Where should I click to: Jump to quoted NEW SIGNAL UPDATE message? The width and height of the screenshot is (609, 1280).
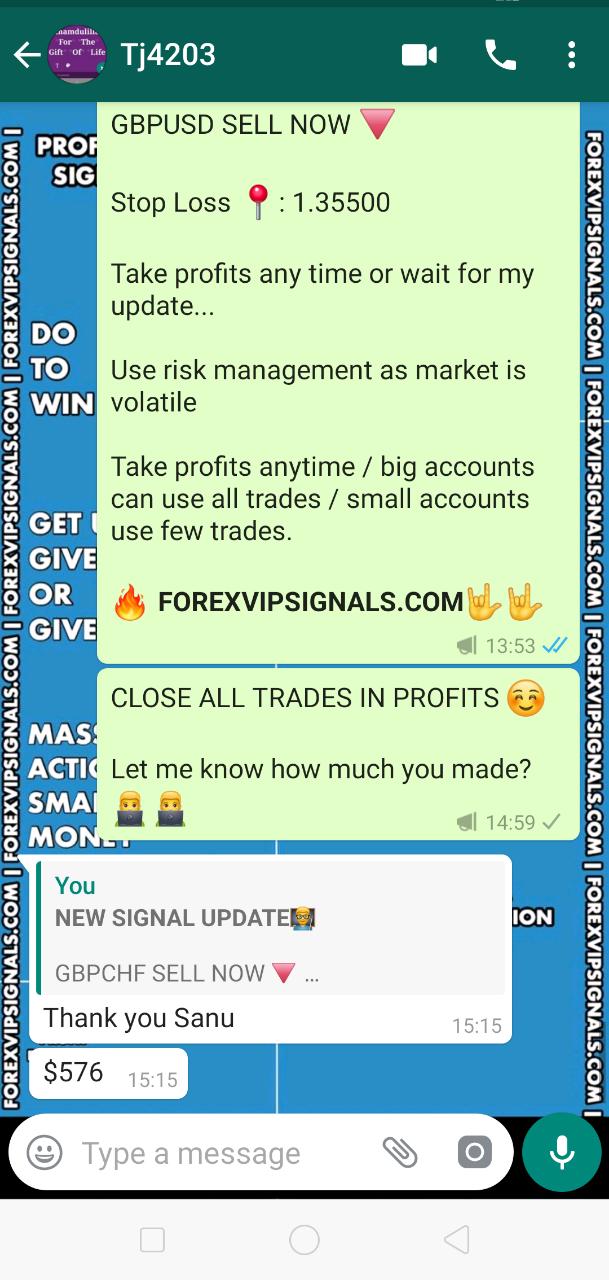(x=272, y=928)
